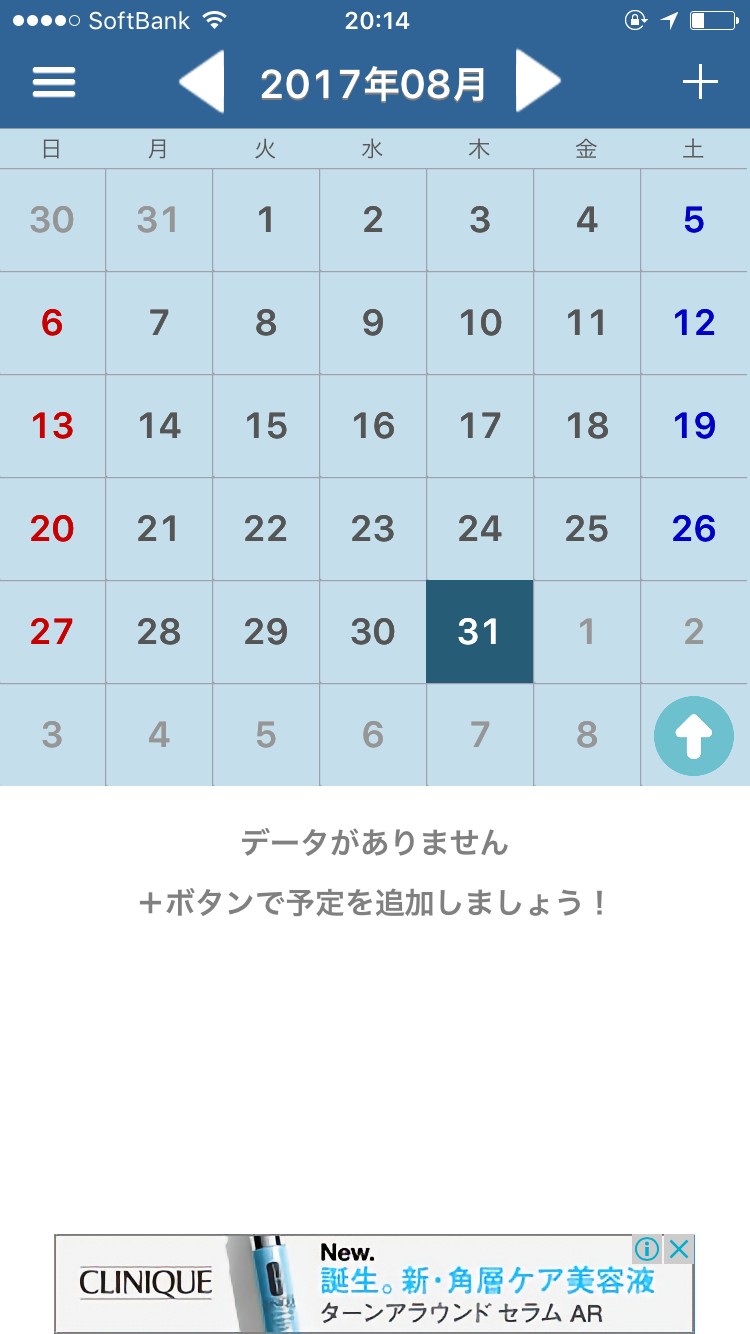This screenshot has width=750, height=1334.
Task: Select August 1 on the calendar
Action: point(266,220)
